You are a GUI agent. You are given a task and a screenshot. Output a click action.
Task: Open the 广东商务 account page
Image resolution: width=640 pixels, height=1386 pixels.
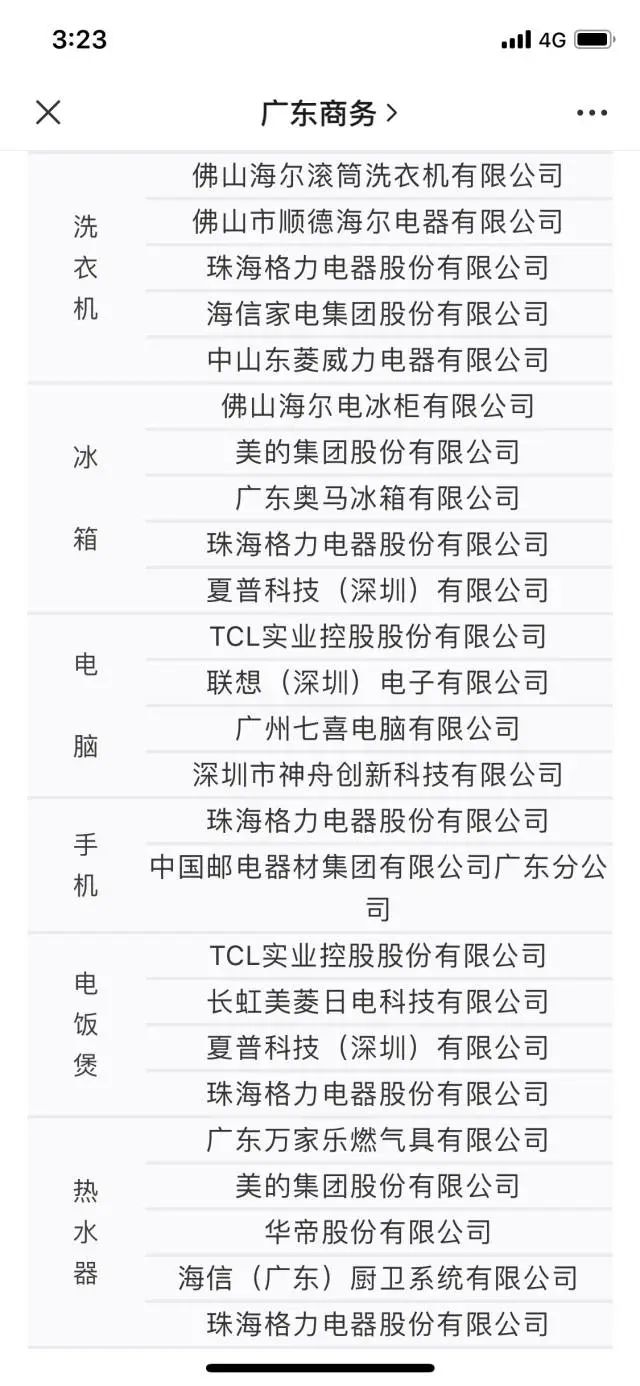[329, 113]
